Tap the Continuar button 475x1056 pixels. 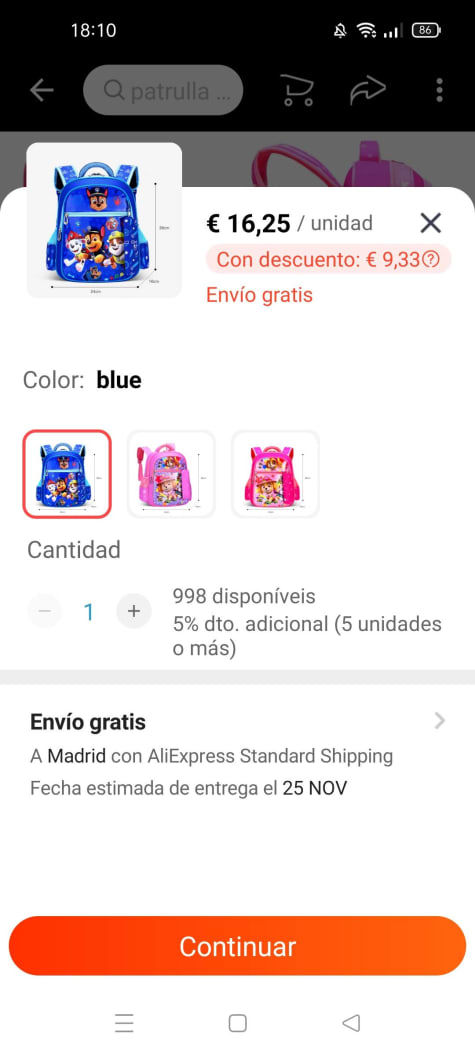click(237, 946)
